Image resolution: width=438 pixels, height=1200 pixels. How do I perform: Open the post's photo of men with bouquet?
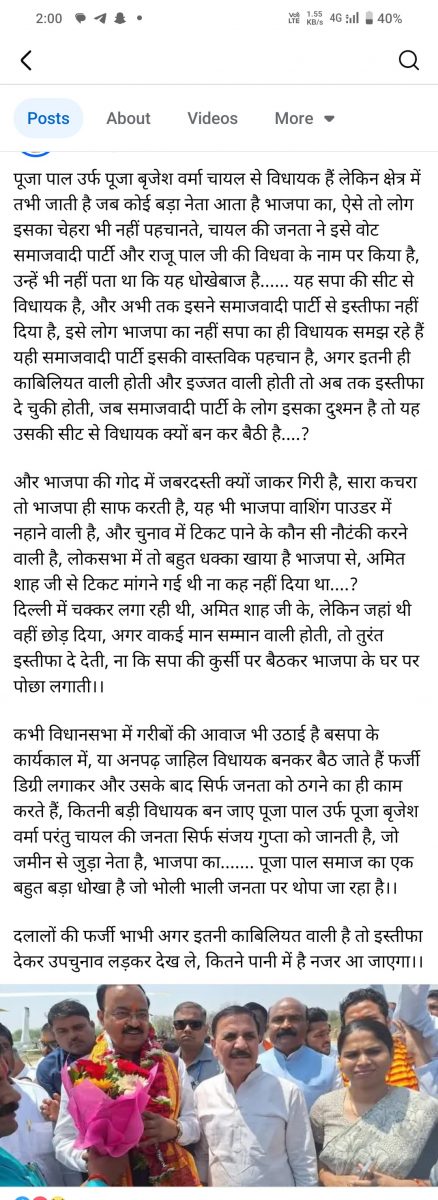(219, 1085)
